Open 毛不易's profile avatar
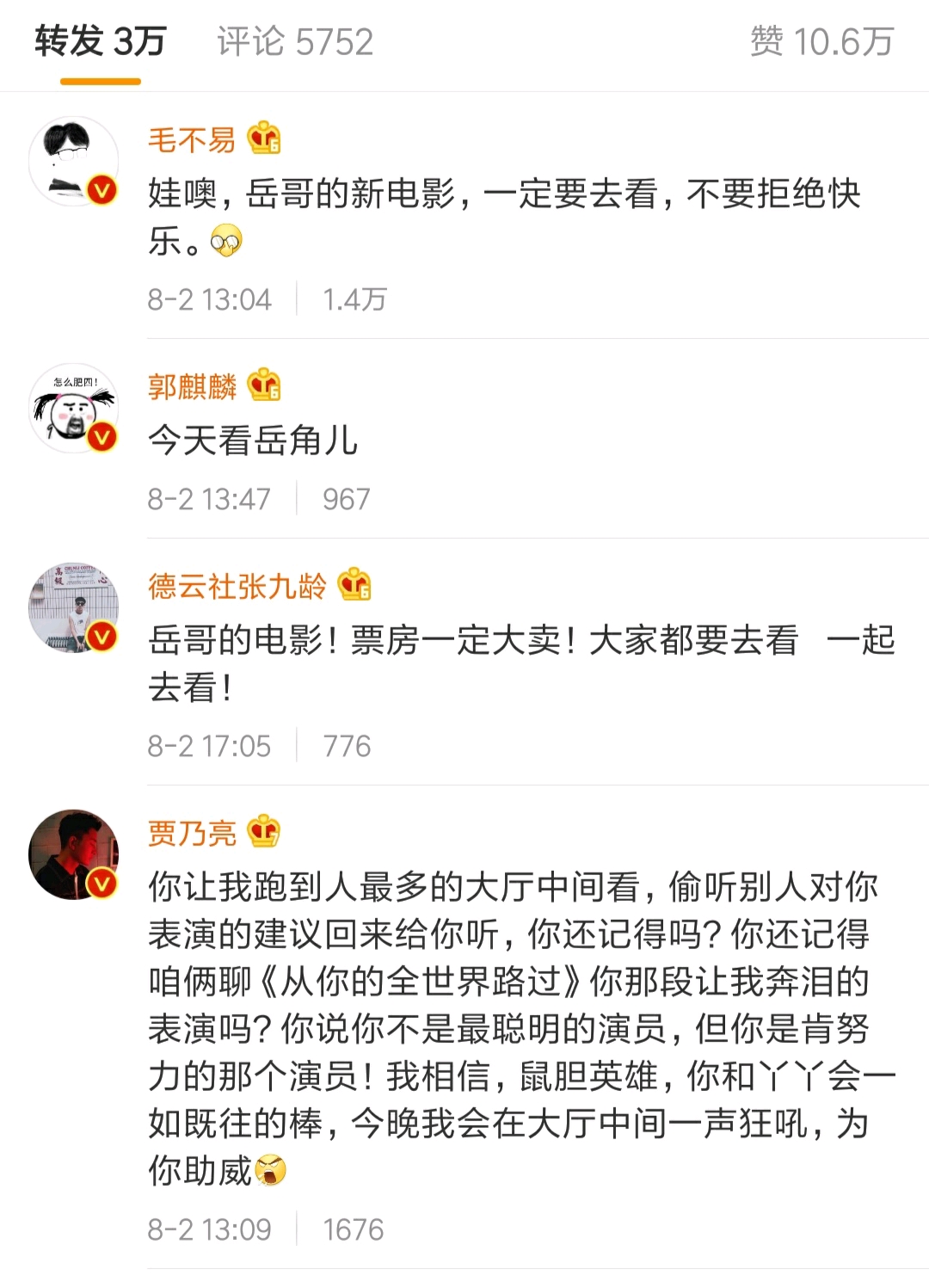Image resolution: width=929 pixels, height=1288 pixels. [74, 161]
